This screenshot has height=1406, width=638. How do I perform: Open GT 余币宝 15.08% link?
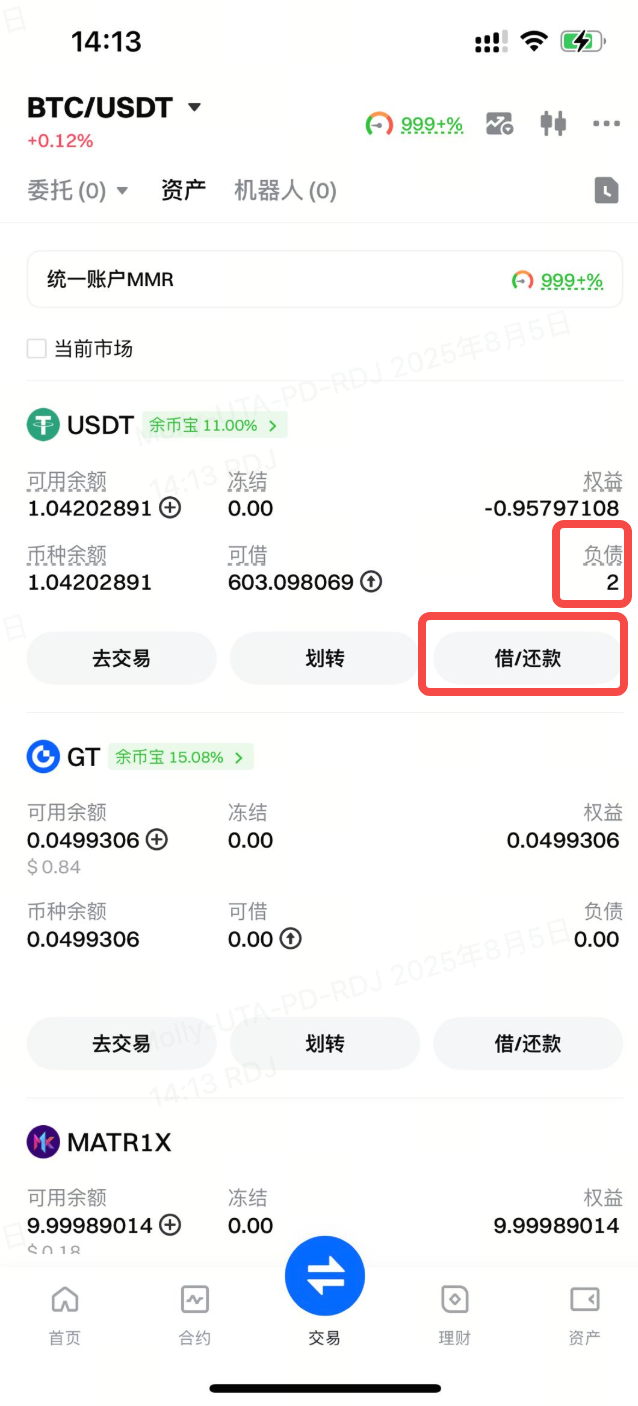click(x=179, y=757)
